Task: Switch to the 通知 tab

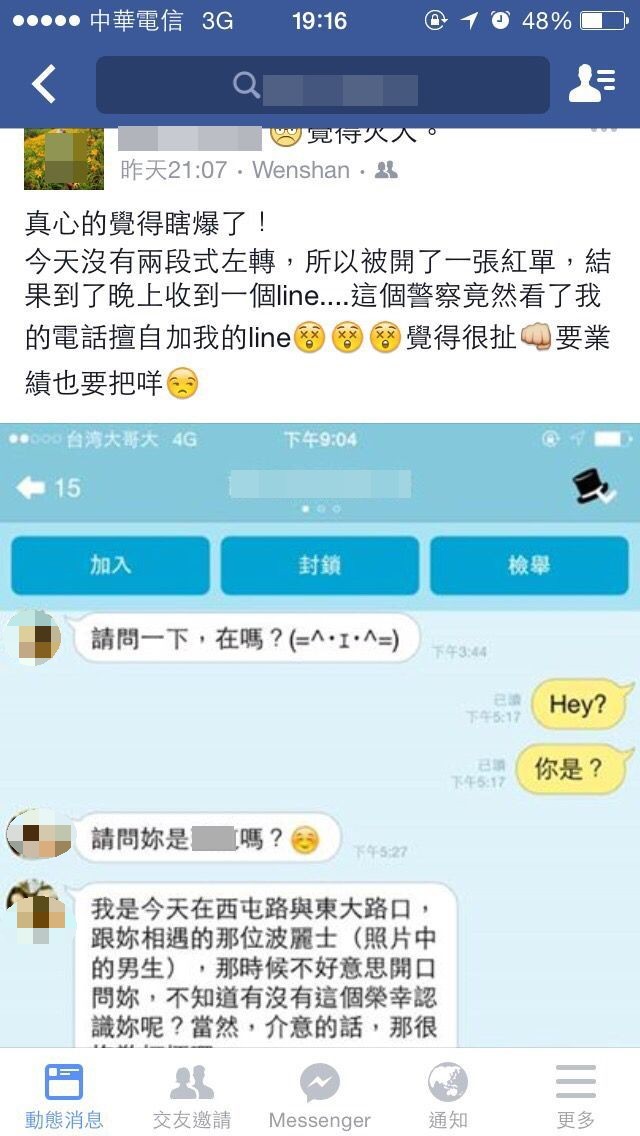Action: tap(448, 1095)
